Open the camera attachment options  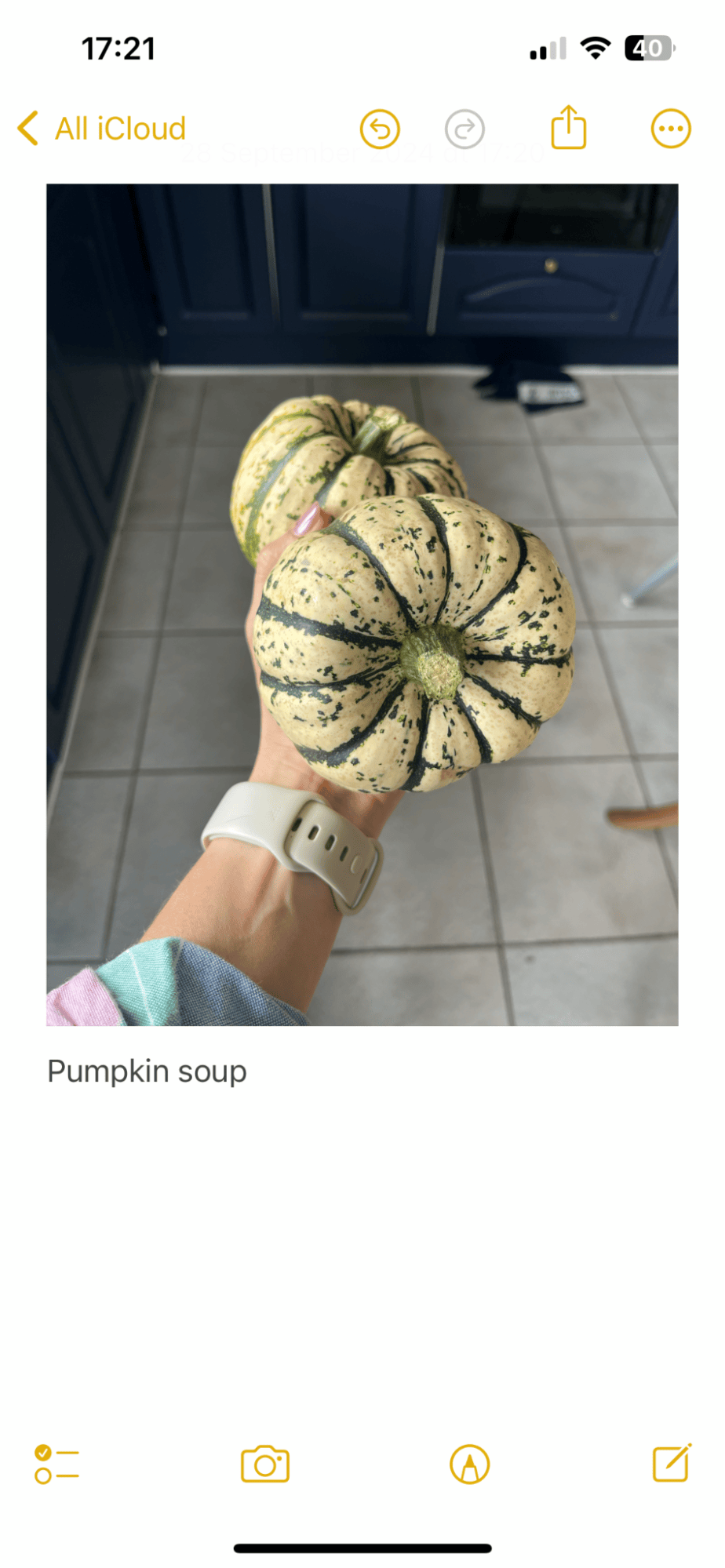(265, 1464)
